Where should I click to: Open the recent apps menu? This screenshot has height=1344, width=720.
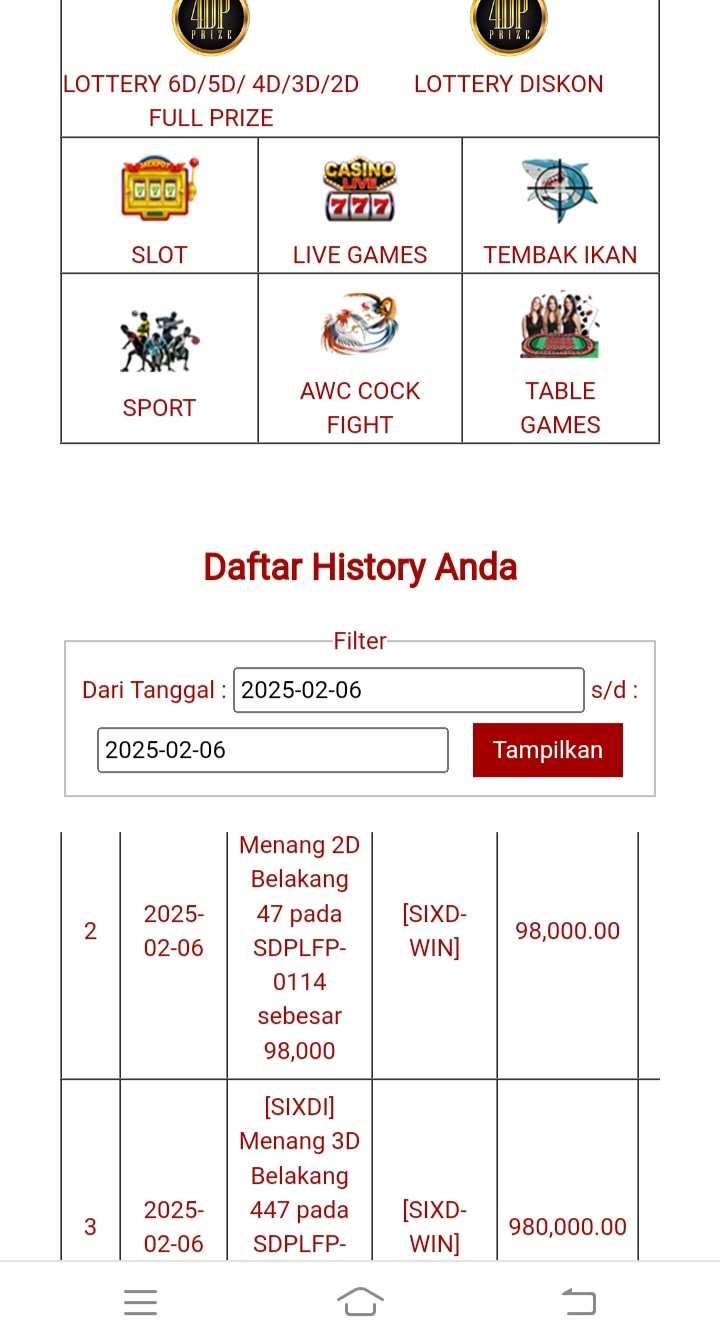click(x=141, y=1302)
